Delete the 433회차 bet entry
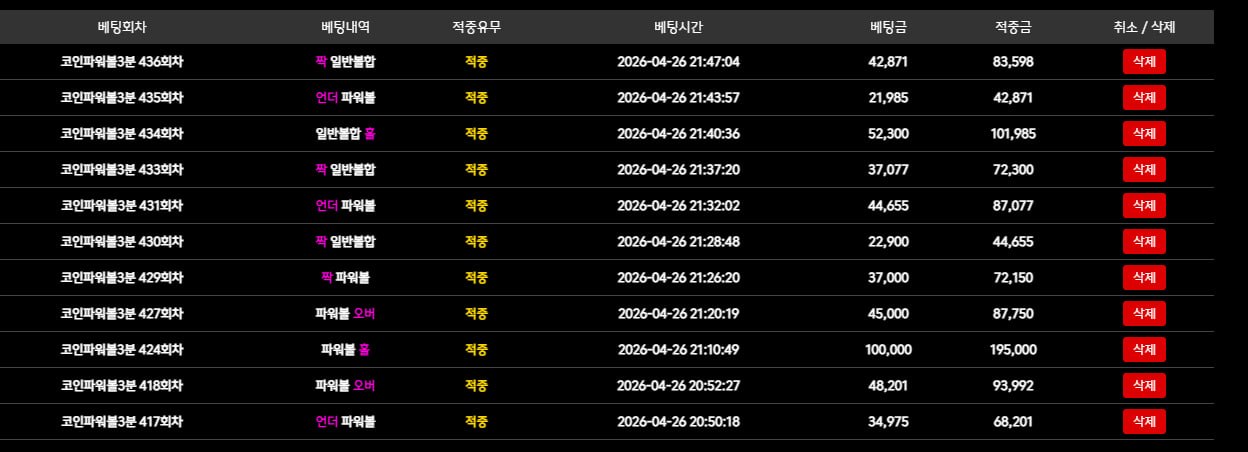 (1144, 170)
